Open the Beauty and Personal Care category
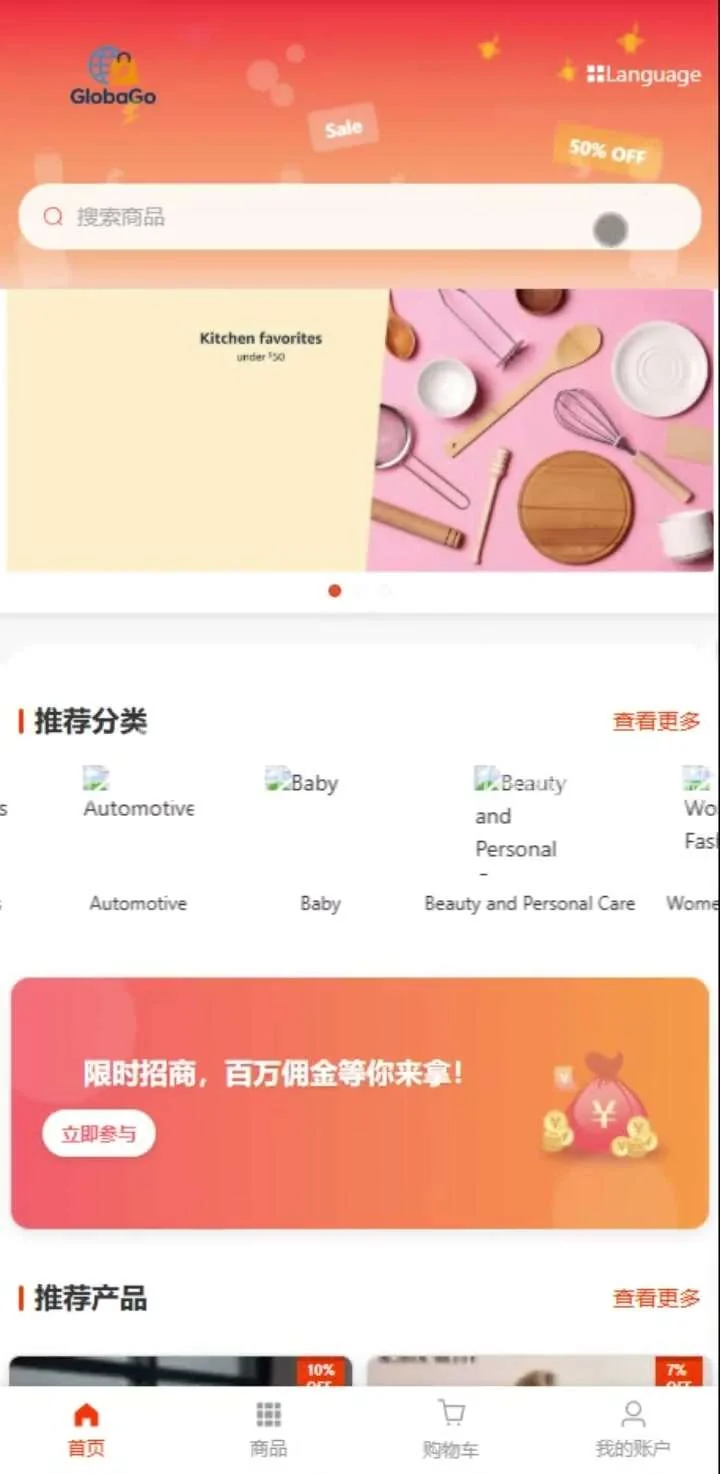720x1474 pixels. 529,840
